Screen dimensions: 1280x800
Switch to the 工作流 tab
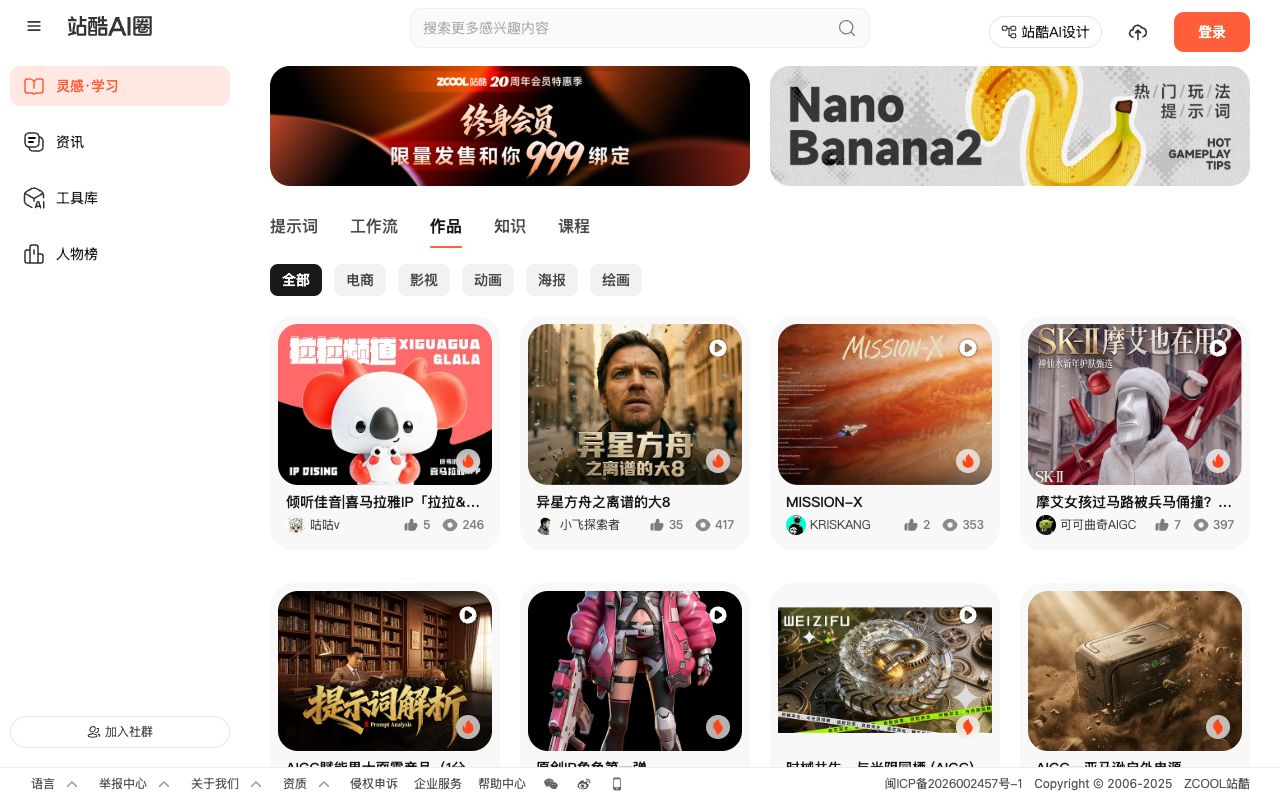[x=374, y=226]
